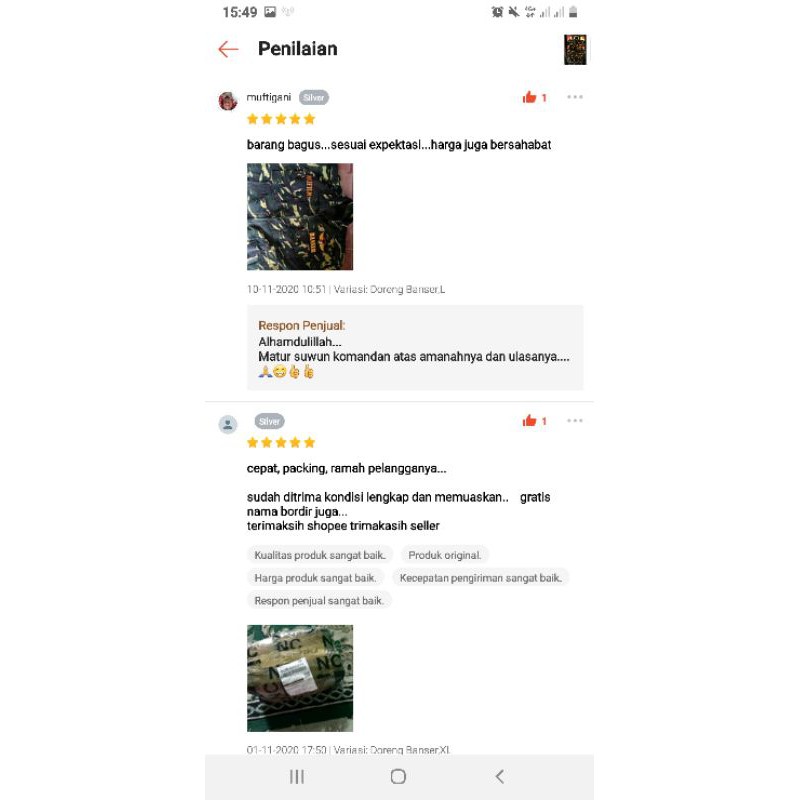800x800 pixels.
Task: Open the product thumbnail in the header
Action: tap(575, 49)
